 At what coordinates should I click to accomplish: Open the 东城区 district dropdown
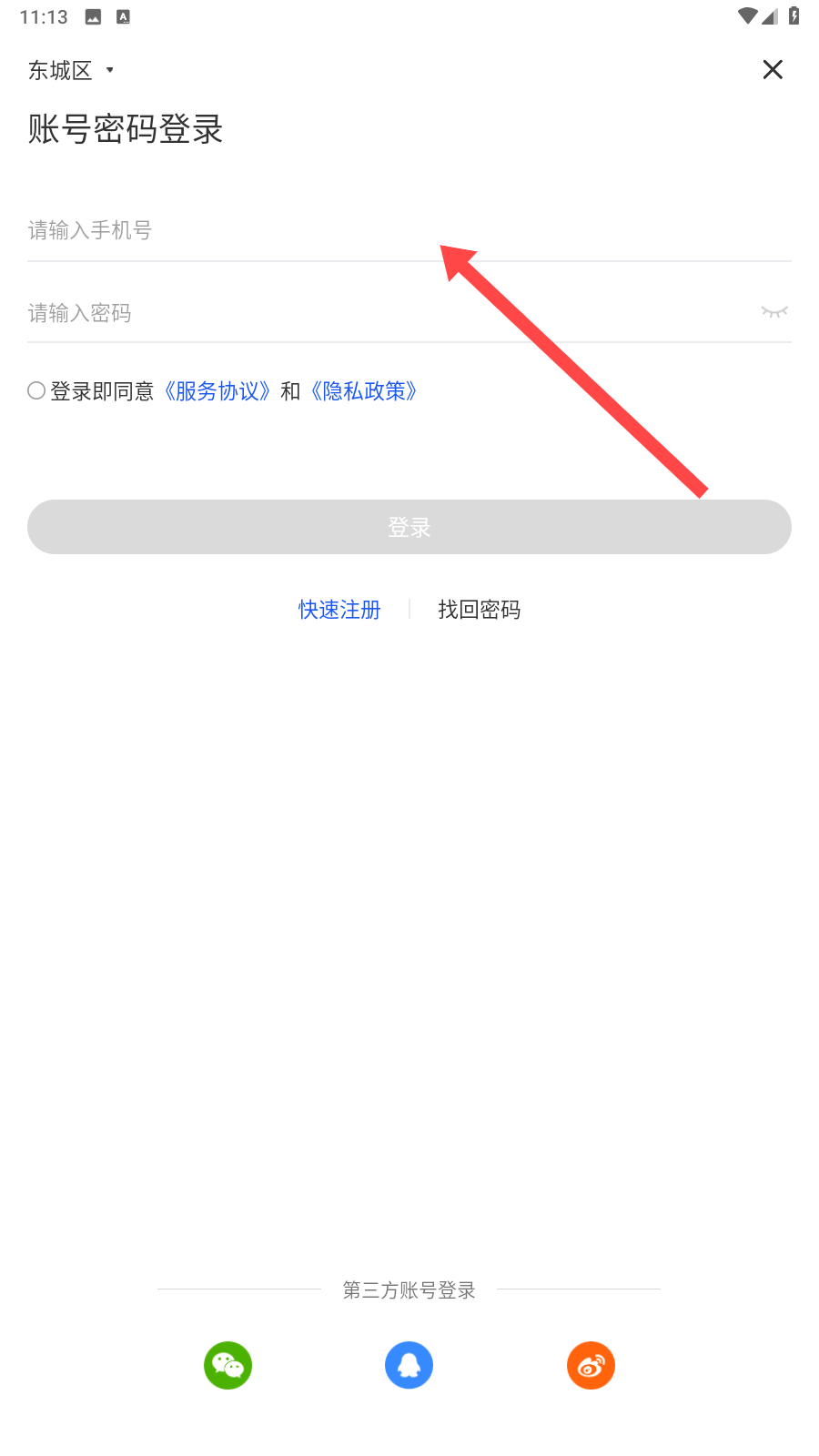[71, 70]
